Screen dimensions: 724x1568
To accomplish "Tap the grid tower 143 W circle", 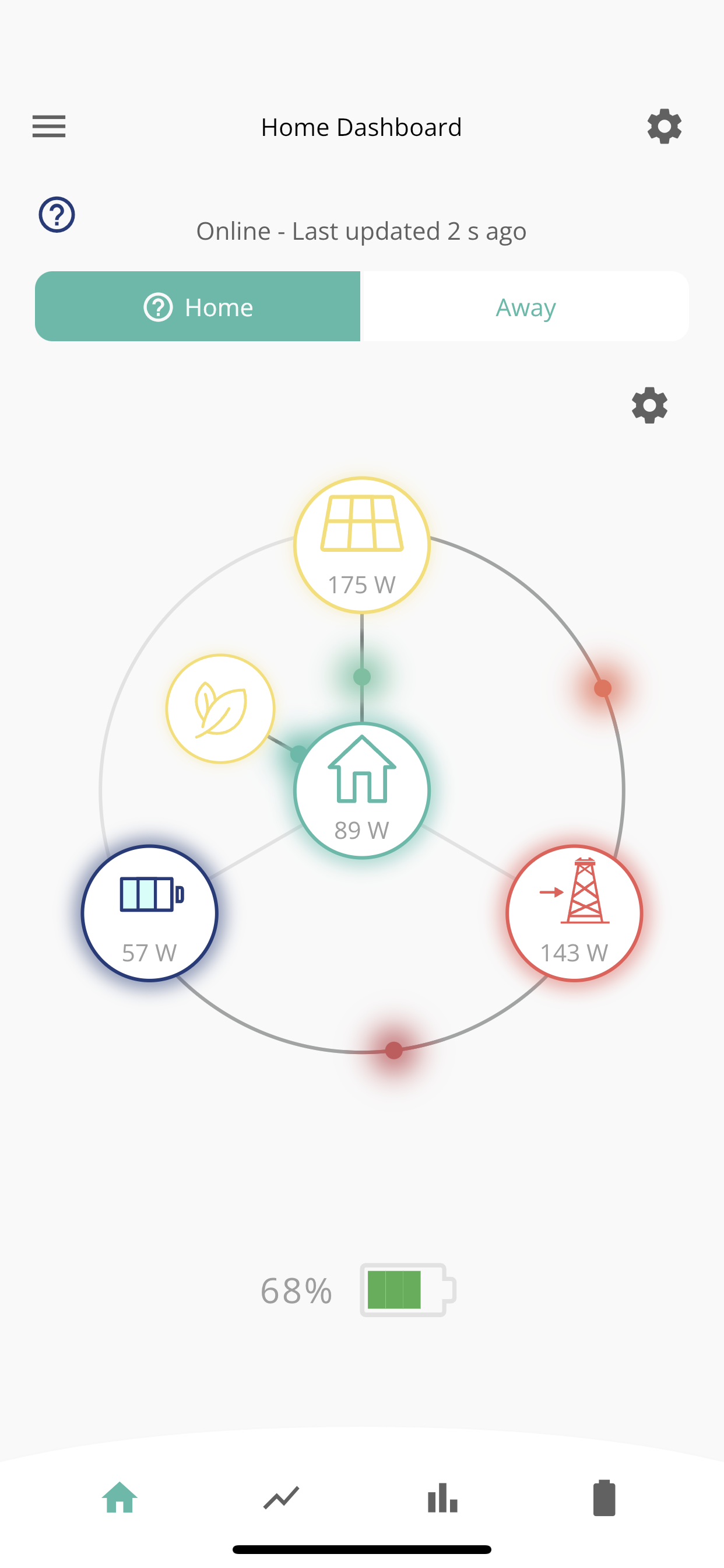I will point(574,913).
